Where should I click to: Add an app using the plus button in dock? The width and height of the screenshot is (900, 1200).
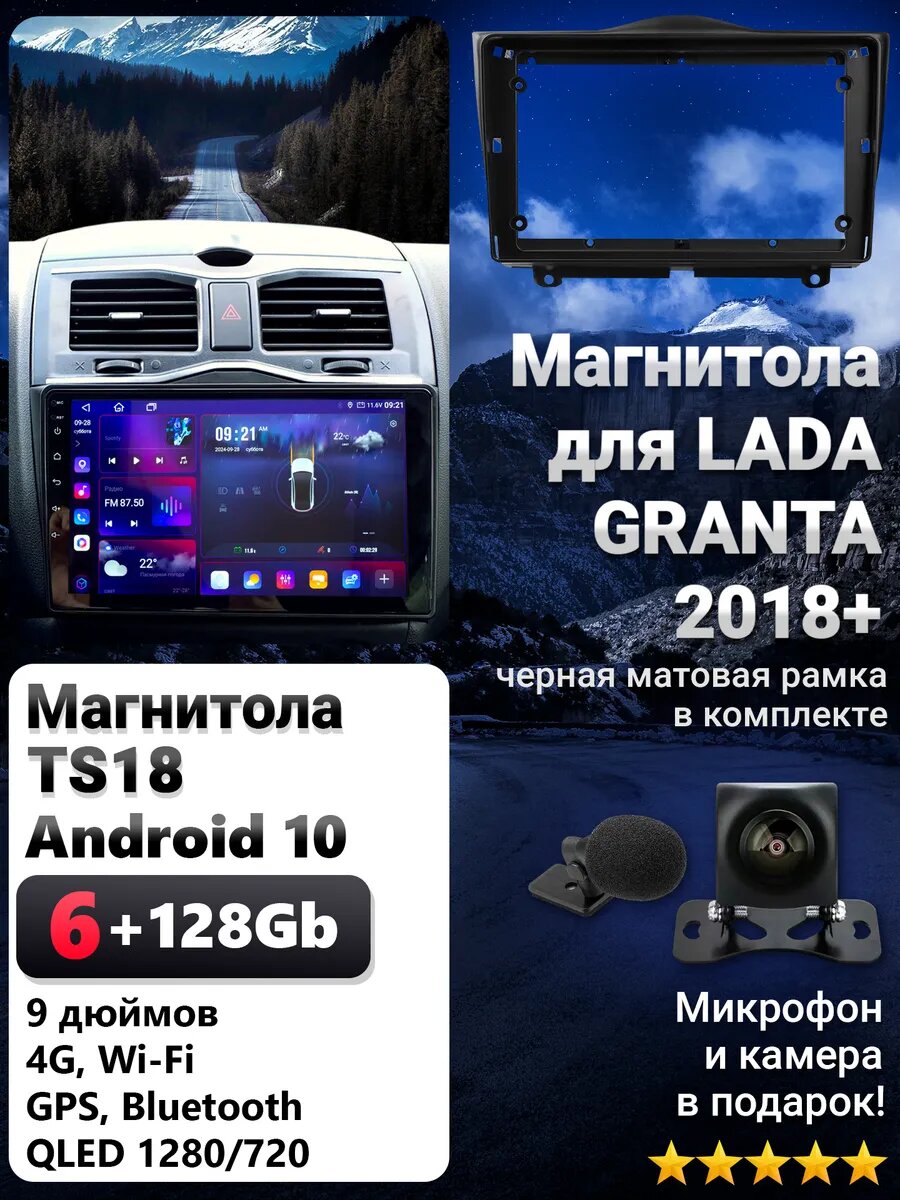pos(383,579)
